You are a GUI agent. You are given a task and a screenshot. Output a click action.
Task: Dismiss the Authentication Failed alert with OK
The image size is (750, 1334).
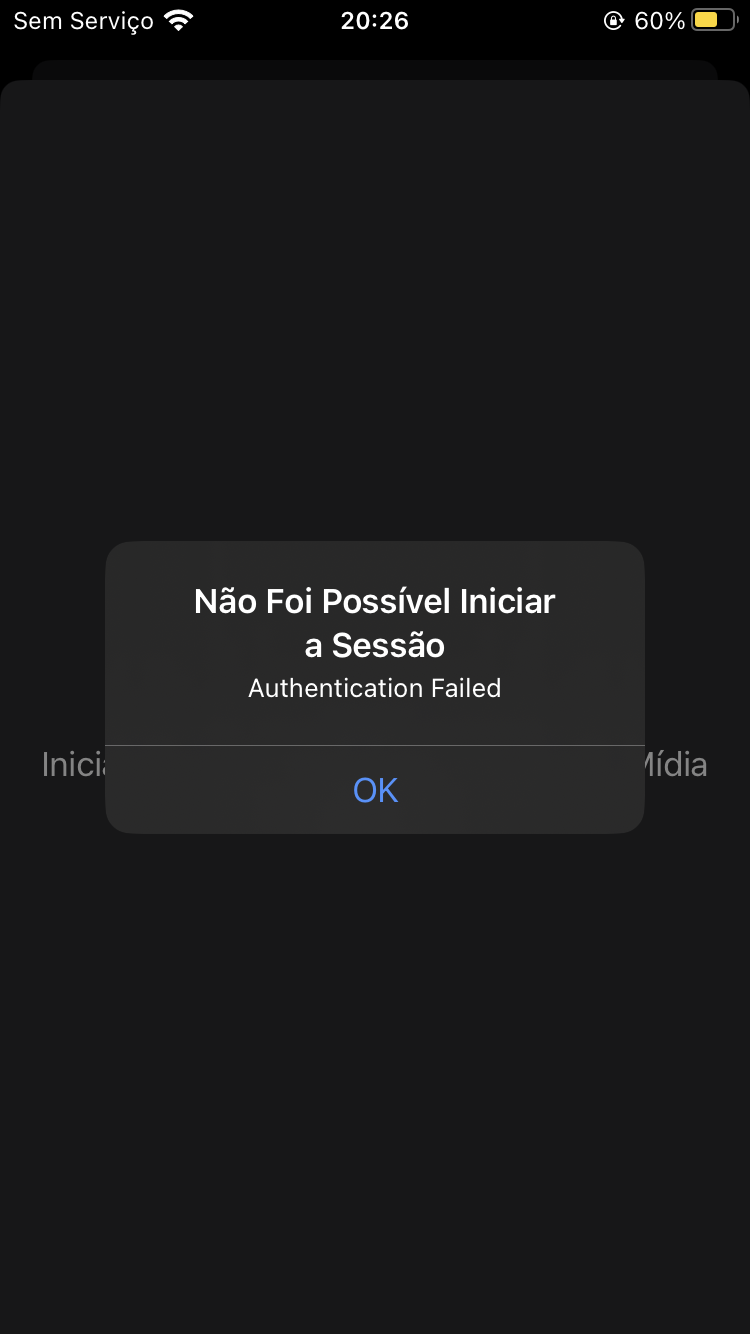coord(375,790)
